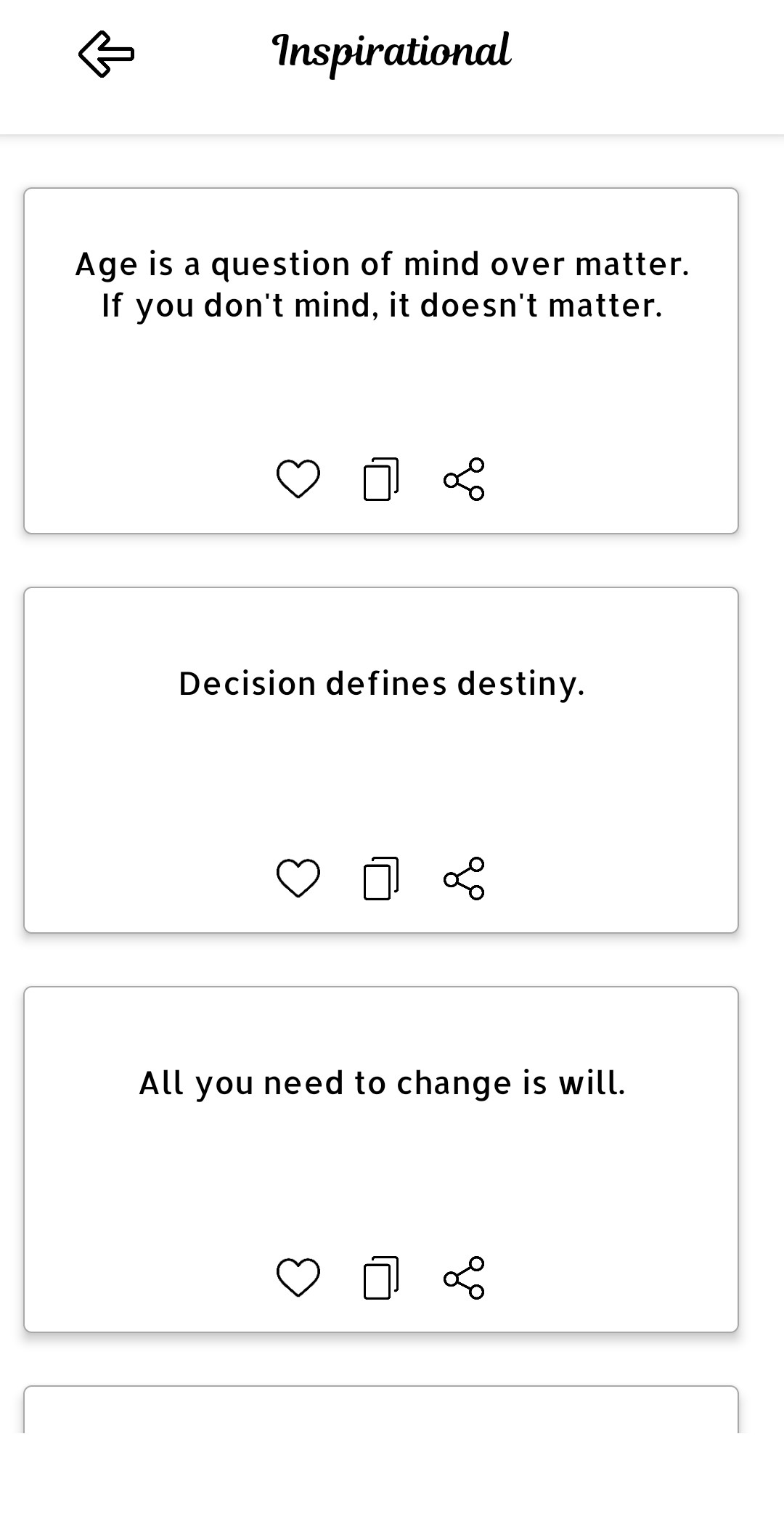
Task: Like the 'Age is a question' quote
Action: point(298,479)
